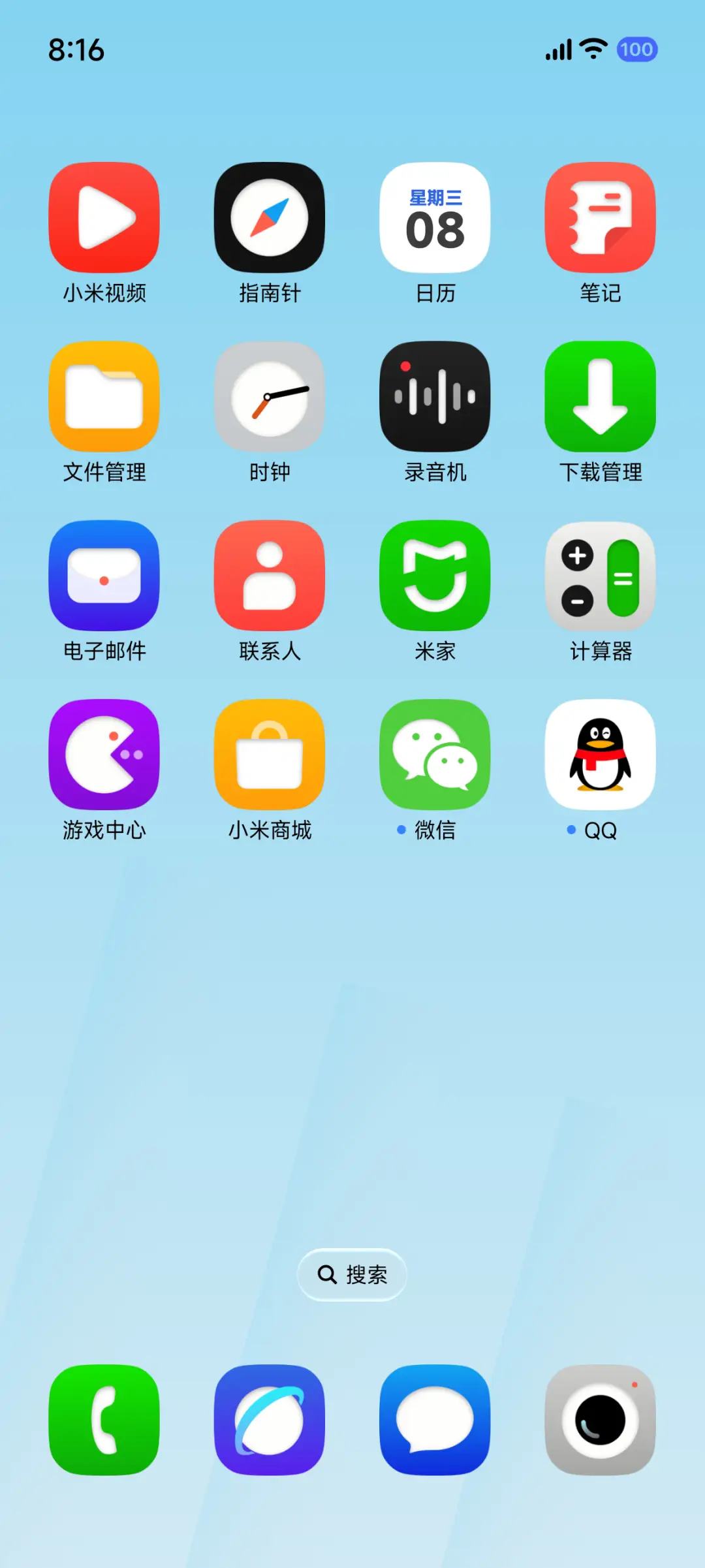Open the 计算器 calculator

600,574
